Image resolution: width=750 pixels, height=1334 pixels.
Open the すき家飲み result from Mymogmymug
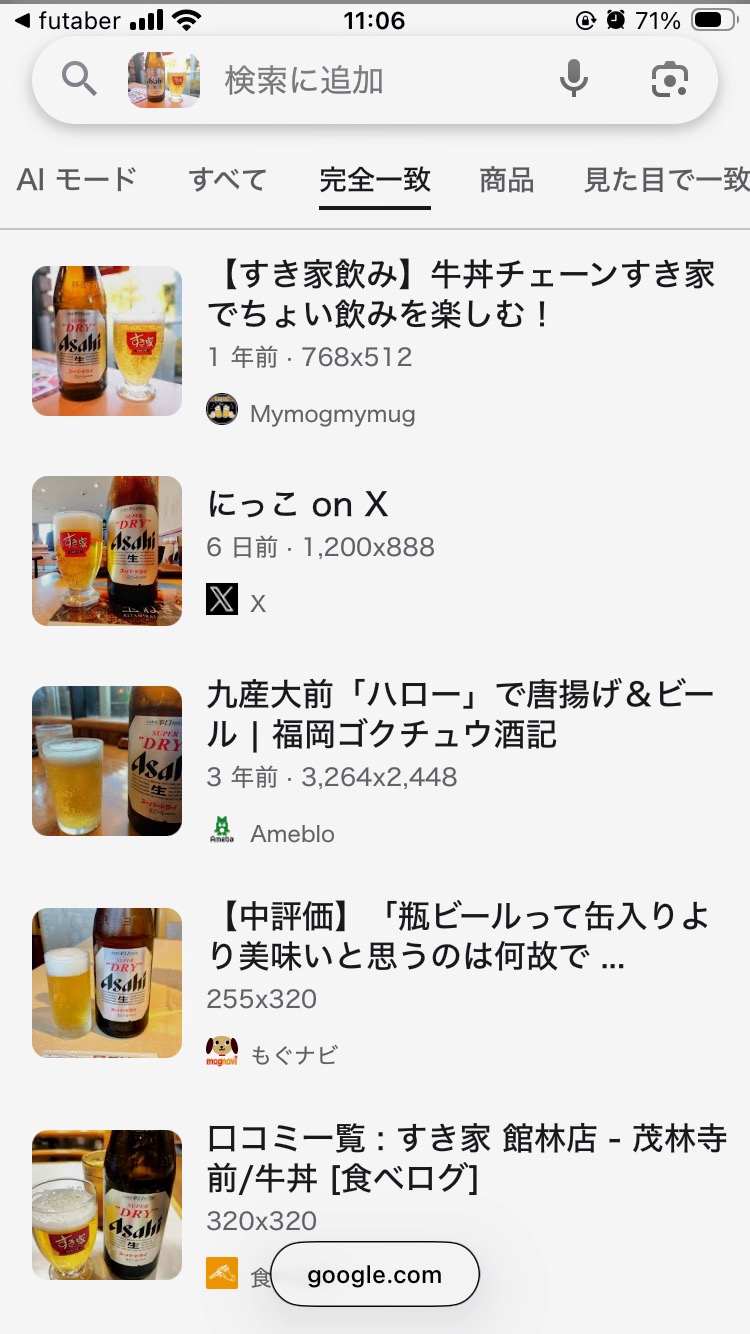pyautogui.click(x=460, y=294)
